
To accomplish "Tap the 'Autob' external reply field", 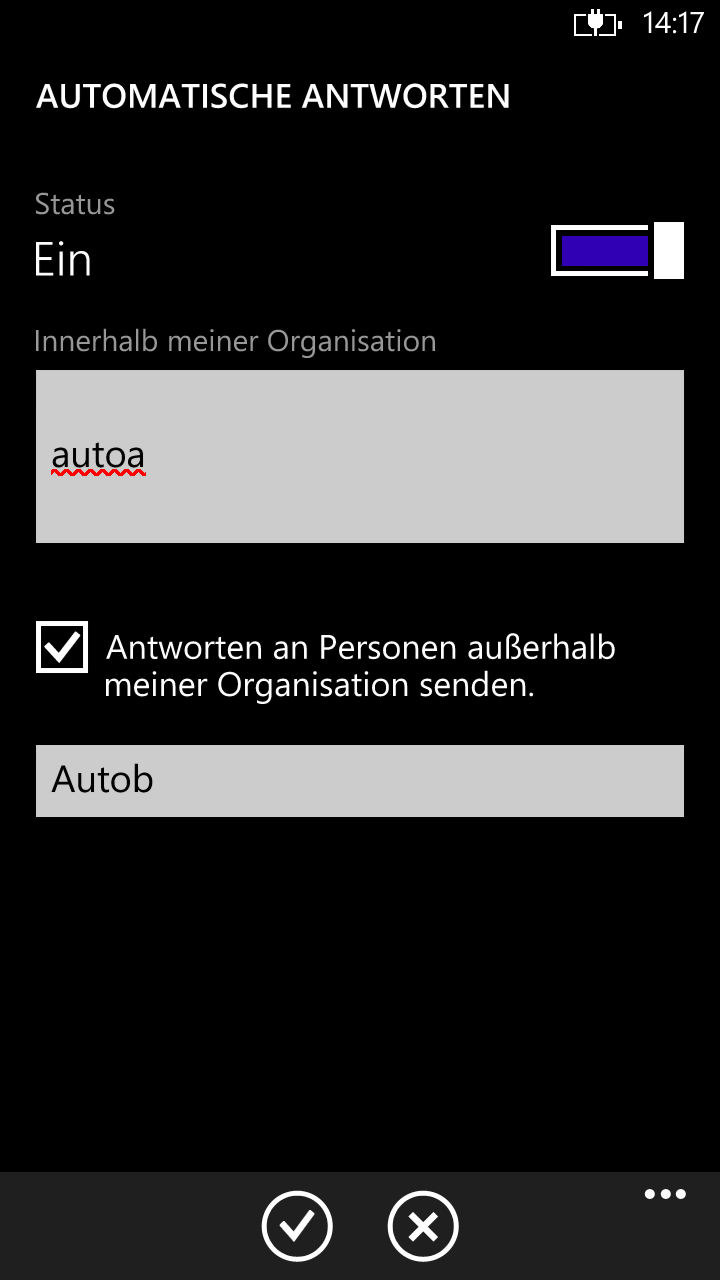I will click(360, 781).
